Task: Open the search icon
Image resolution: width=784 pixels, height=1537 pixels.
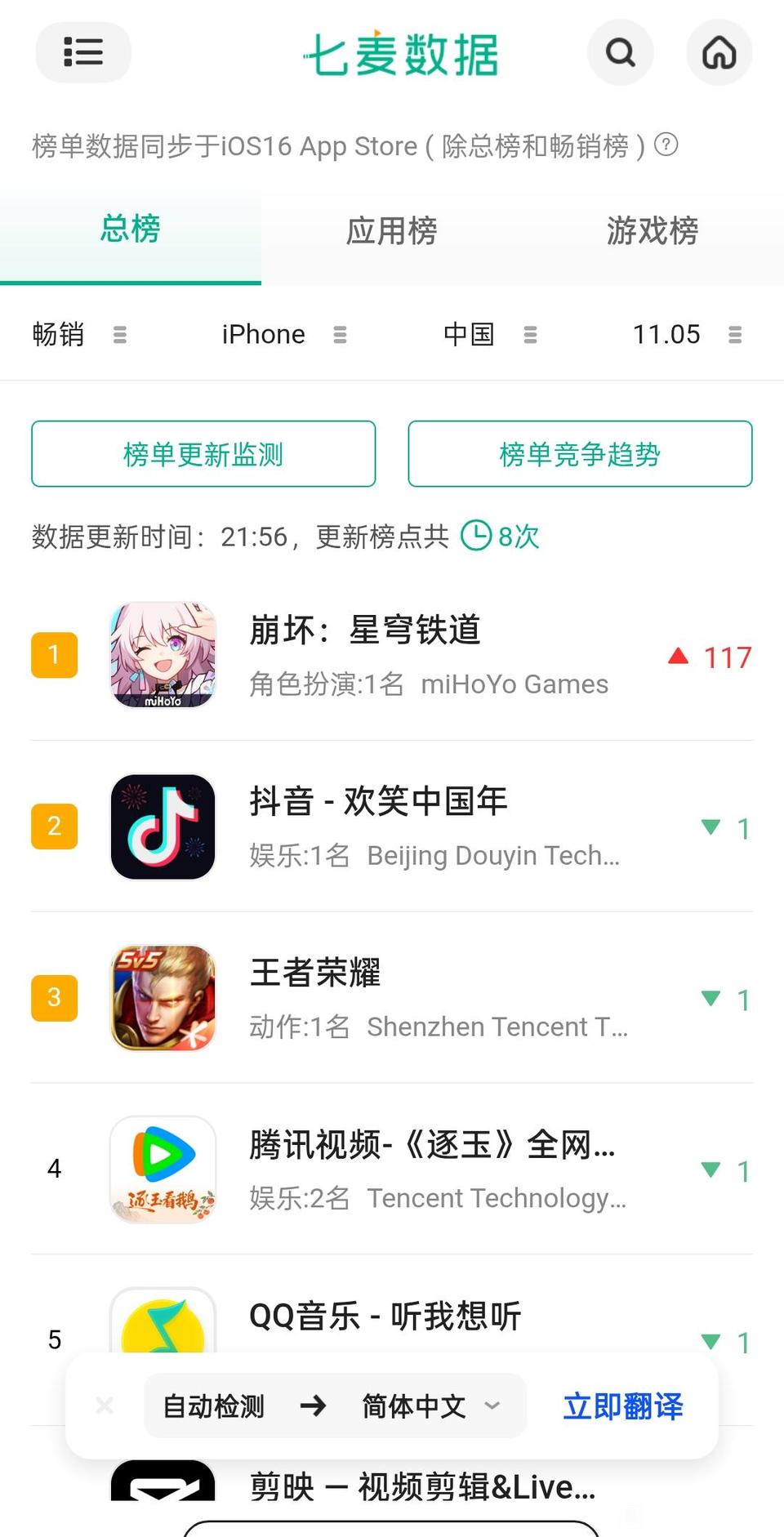Action: [620, 52]
